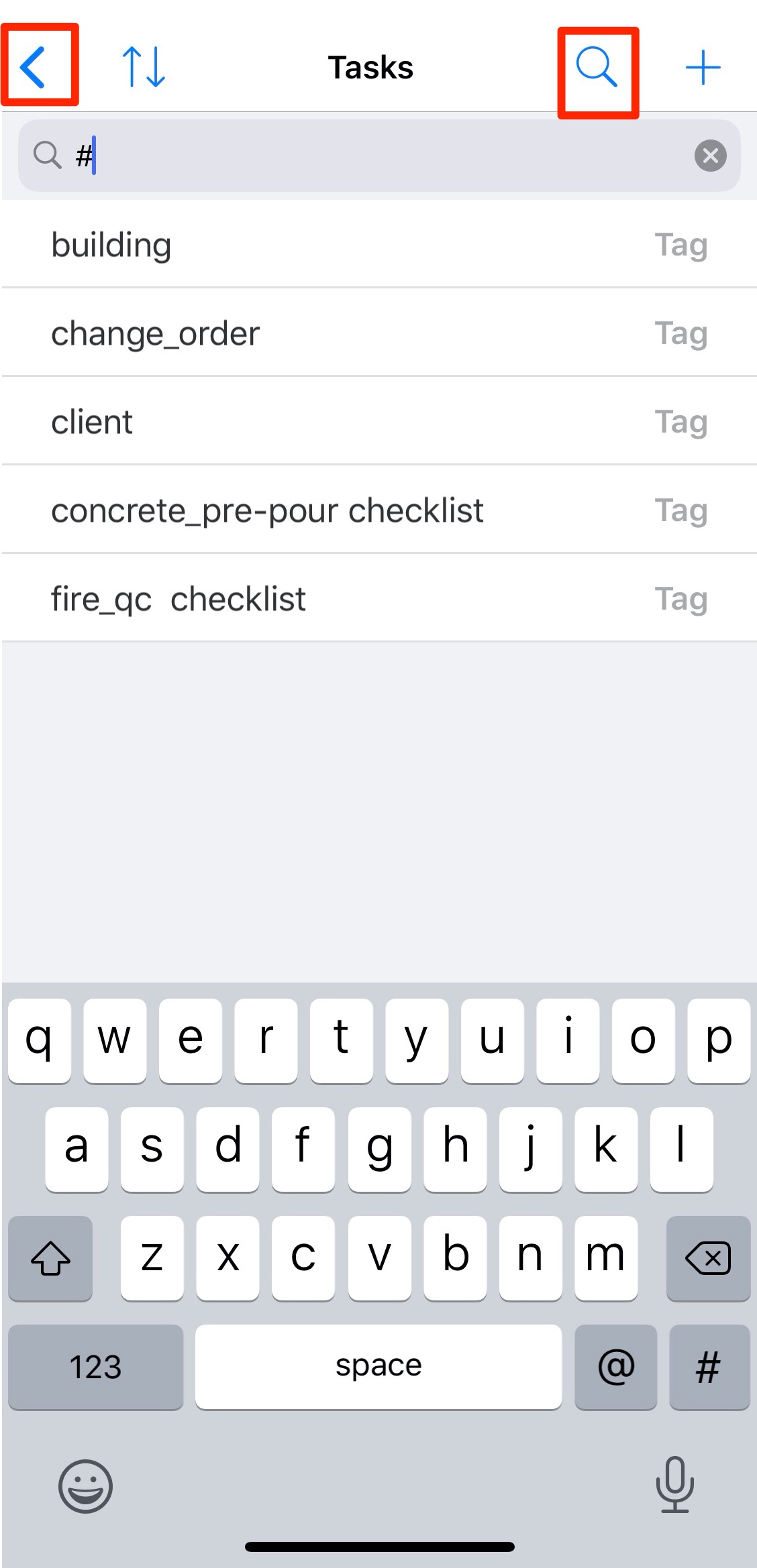Start dictation with the microphone key
Image resolution: width=757 pixels, height=1568 pixels.
(x=674, y=1485)
